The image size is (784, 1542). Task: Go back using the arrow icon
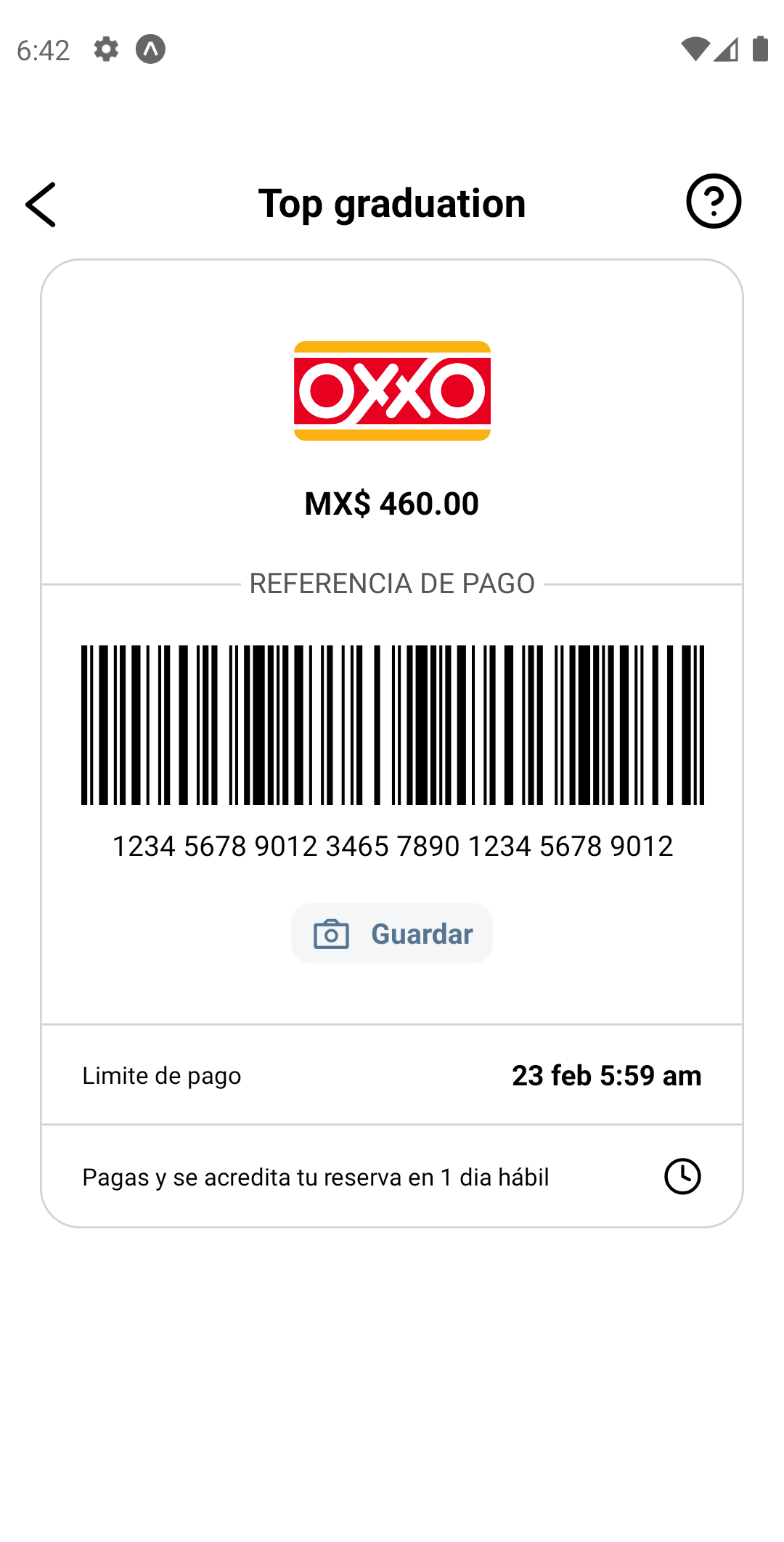coord(41,205)
